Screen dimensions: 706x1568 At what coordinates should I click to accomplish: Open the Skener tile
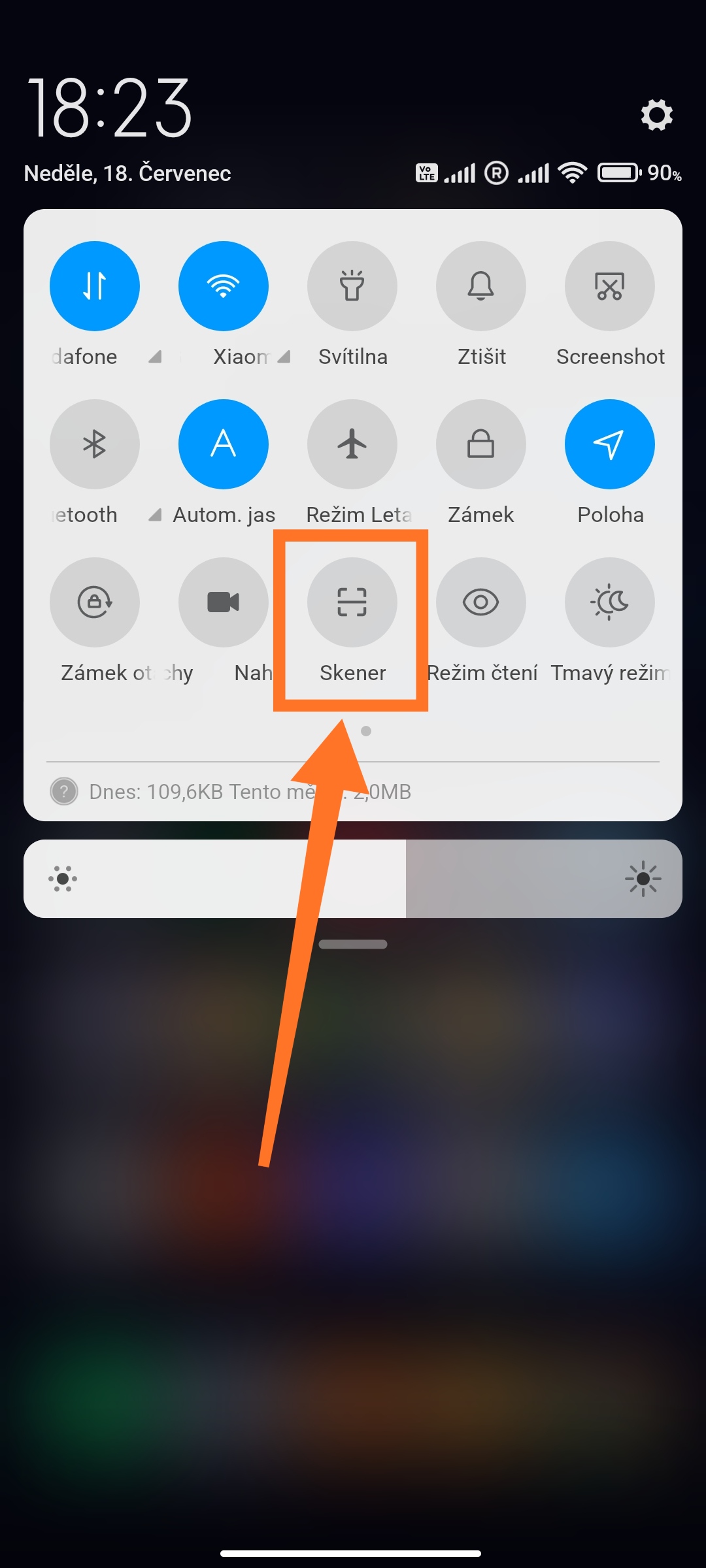352,602
